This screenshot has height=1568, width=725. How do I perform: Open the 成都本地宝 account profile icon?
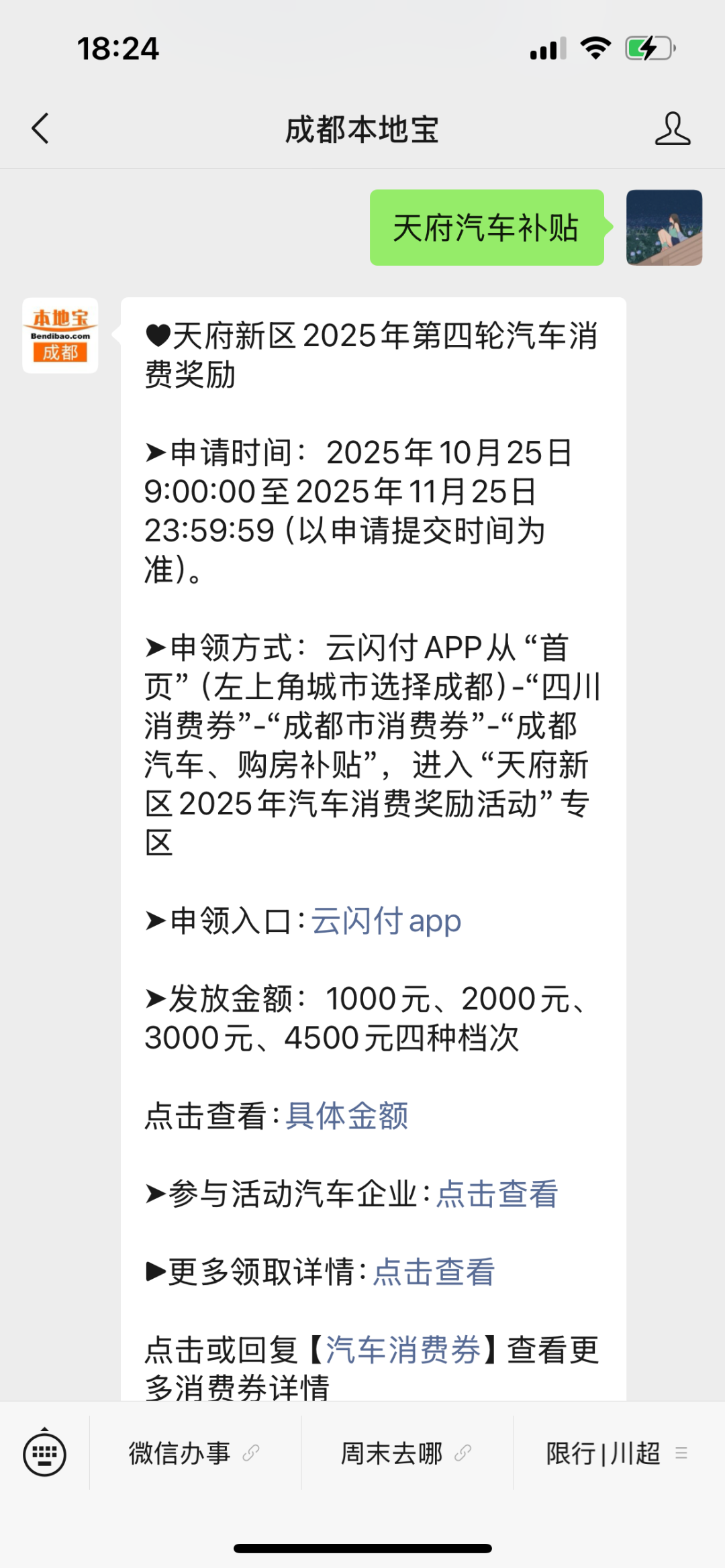coord(672,128)
